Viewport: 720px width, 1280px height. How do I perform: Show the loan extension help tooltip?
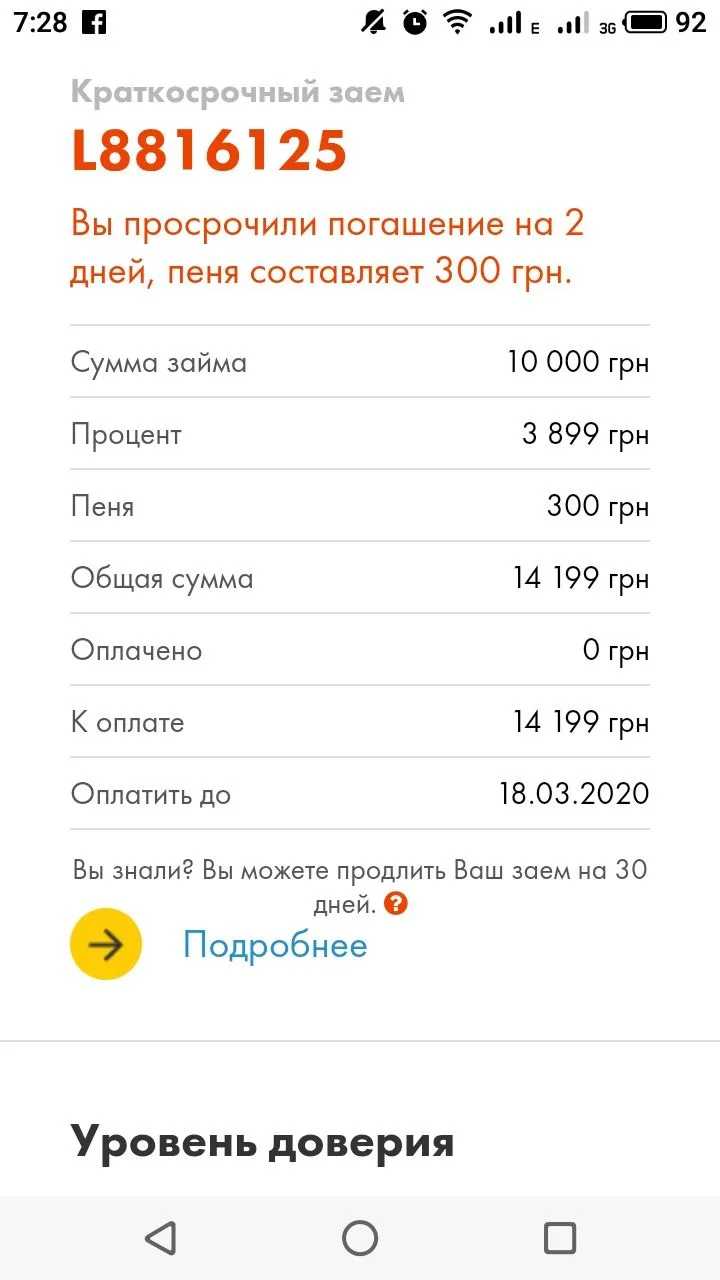pyautogui.click(x=397, y=904)
